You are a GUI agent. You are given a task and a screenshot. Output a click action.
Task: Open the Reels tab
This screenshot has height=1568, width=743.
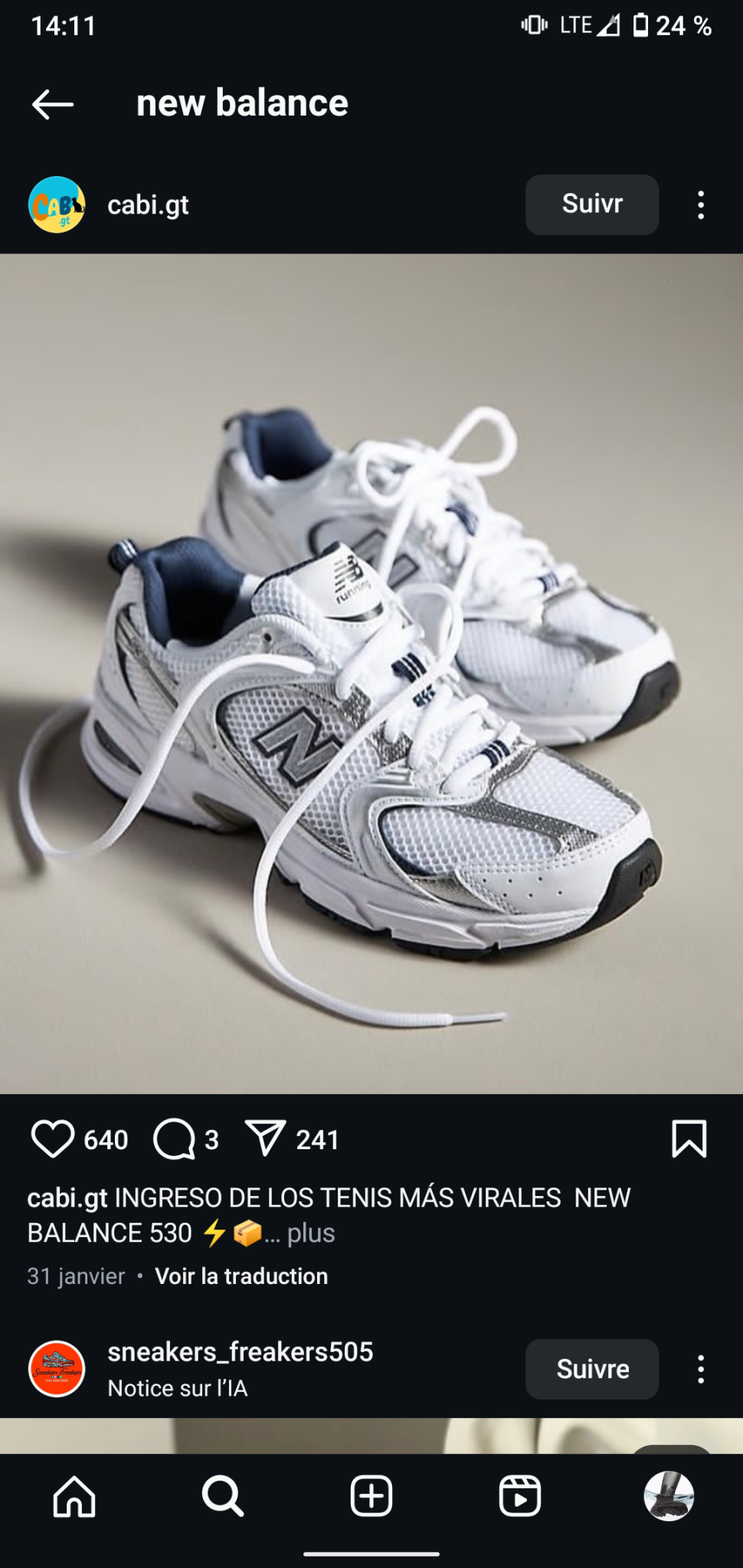click(x=520, y=1496)
